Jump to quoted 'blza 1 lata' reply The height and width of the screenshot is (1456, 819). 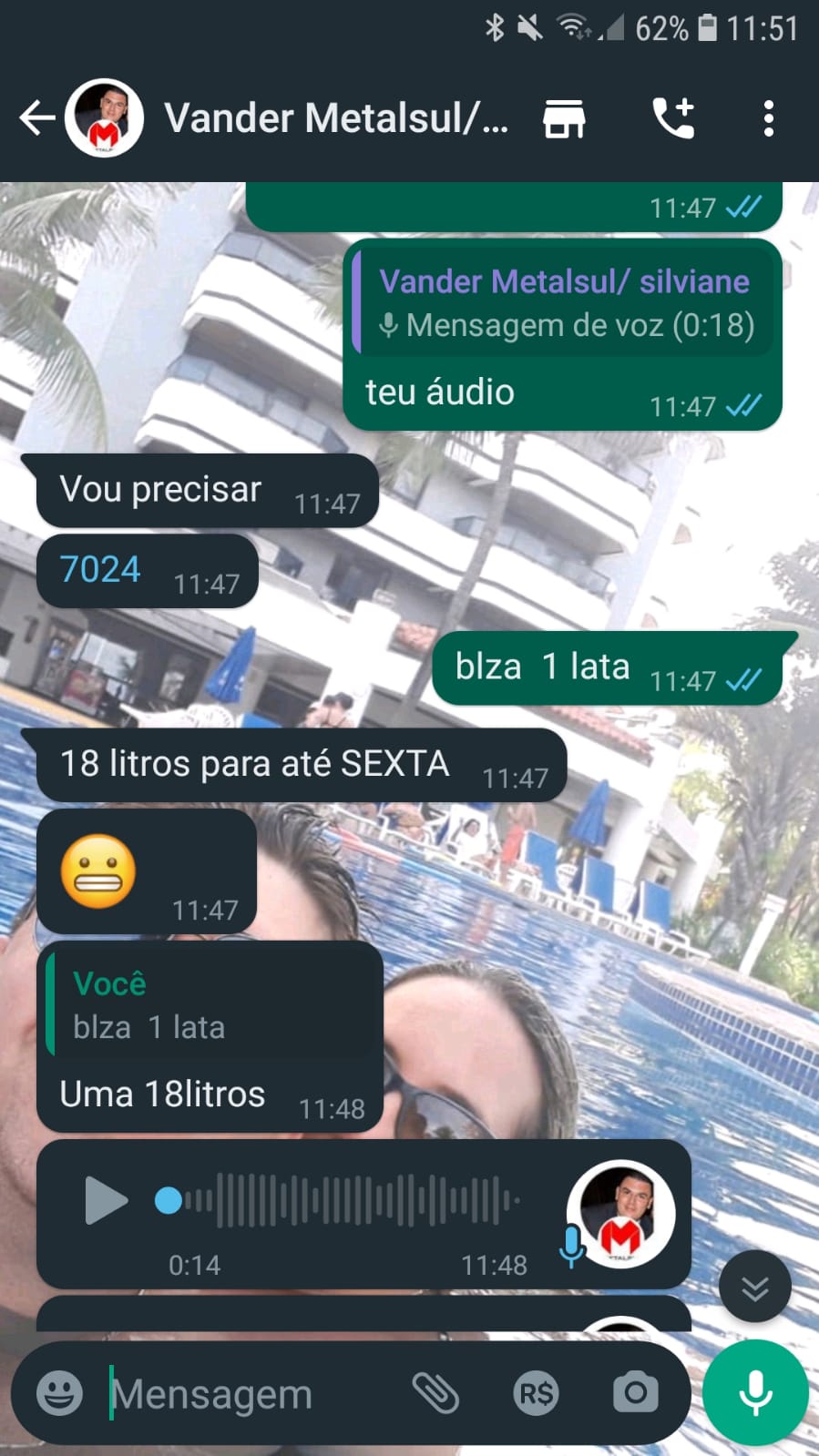click(x=210, y=1006)
